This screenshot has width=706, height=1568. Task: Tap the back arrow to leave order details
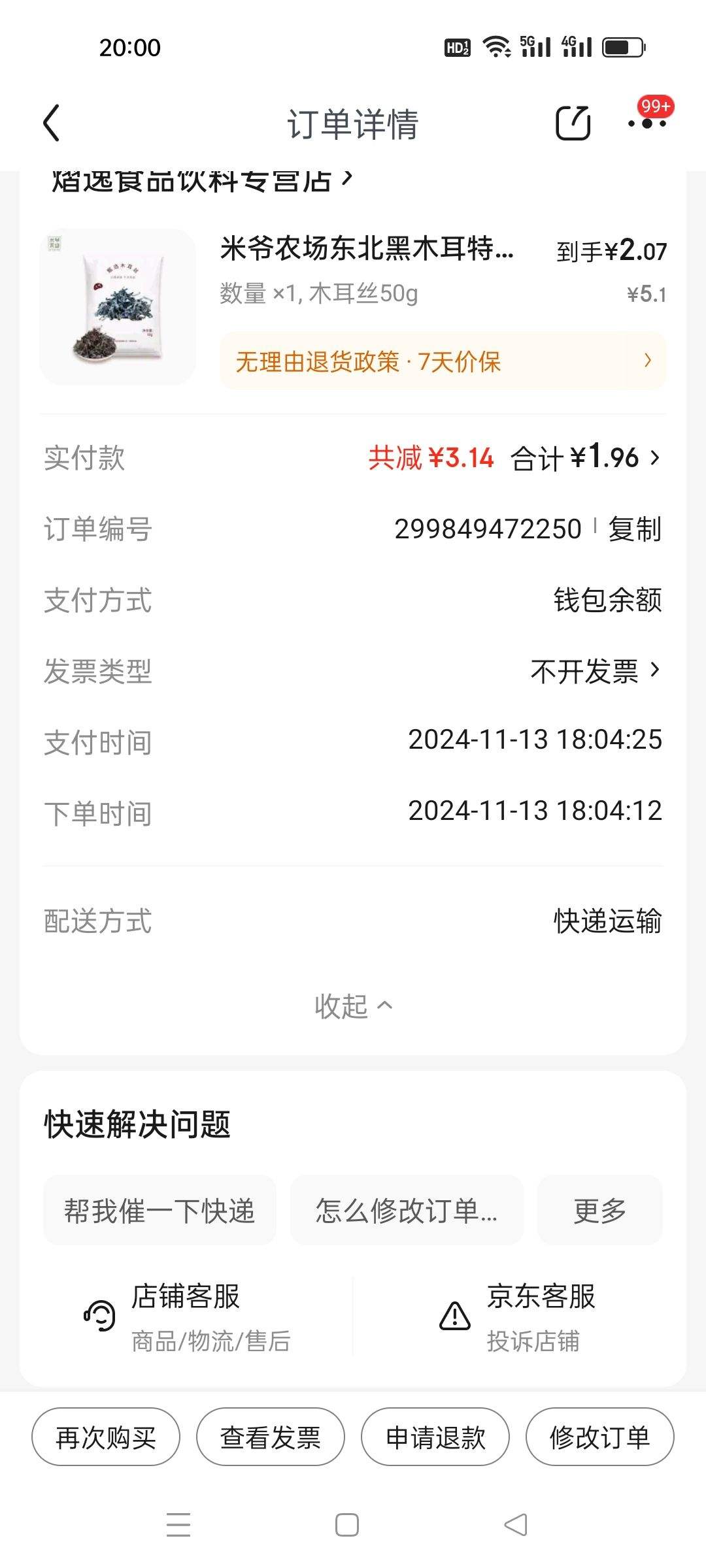tap(51, 123)
